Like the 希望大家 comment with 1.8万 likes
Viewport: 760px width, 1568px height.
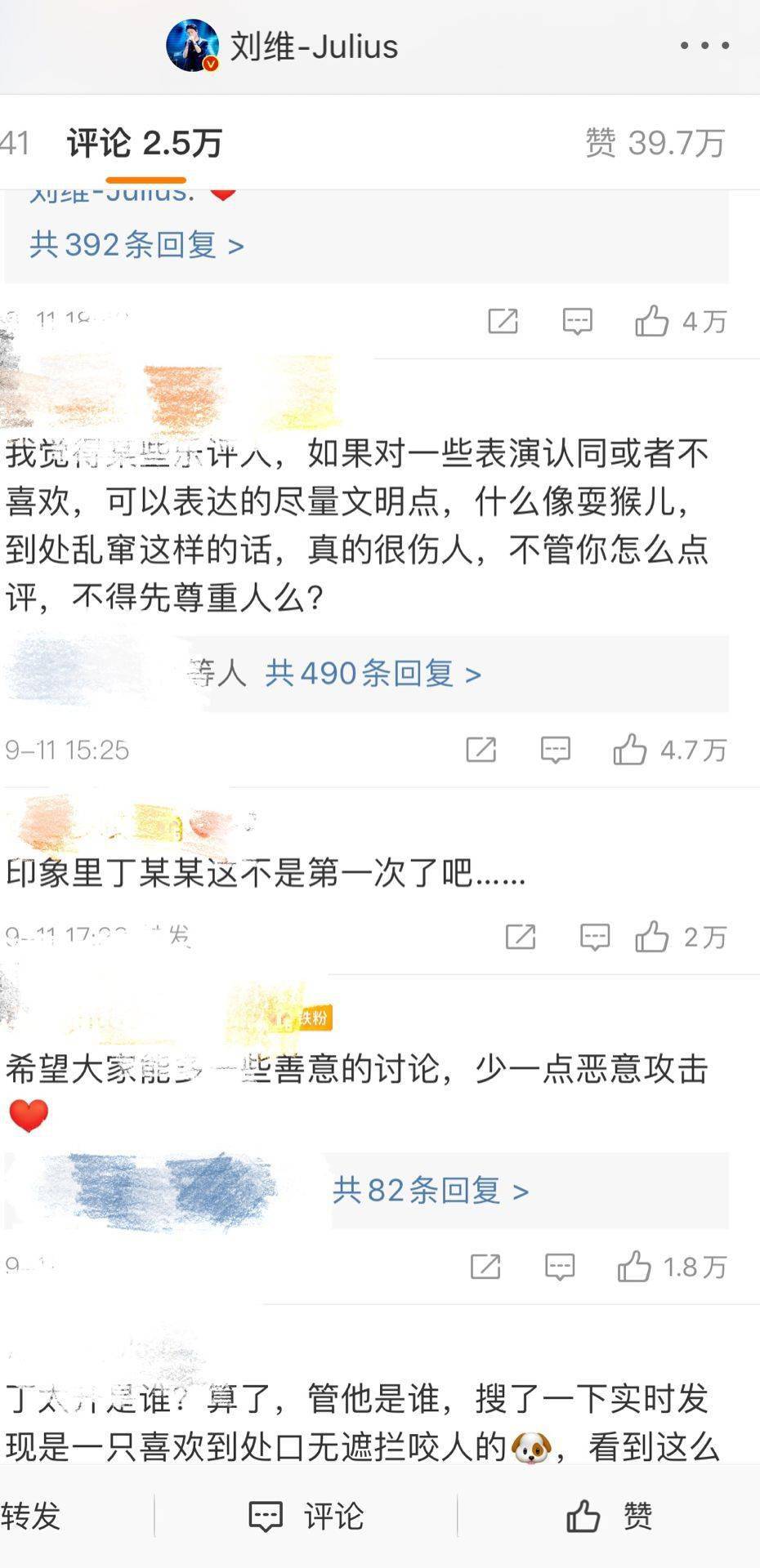pos(634,1267)
